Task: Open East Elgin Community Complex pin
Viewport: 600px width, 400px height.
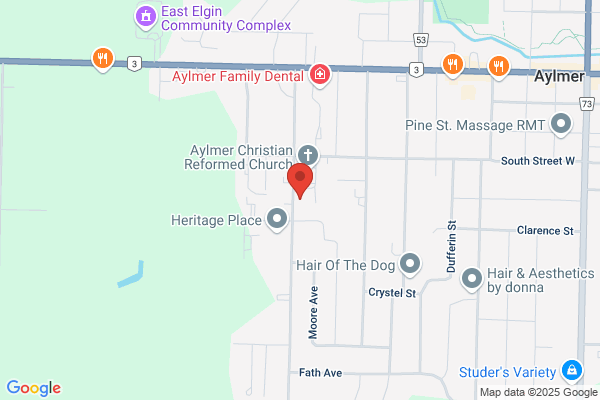Action: pos(146,18)
